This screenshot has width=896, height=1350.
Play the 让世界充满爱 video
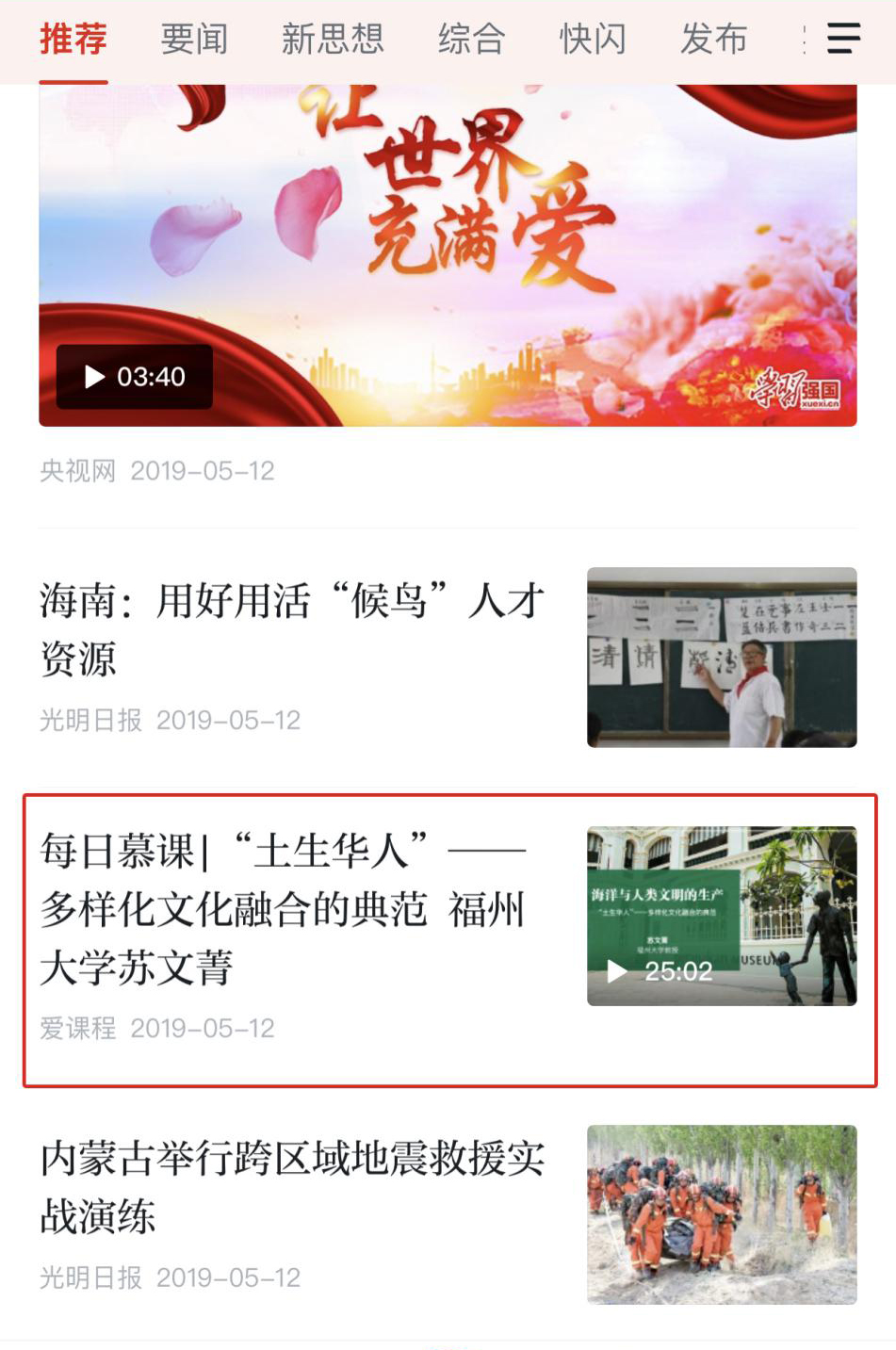pyautogui.click(x=448, y=254)
